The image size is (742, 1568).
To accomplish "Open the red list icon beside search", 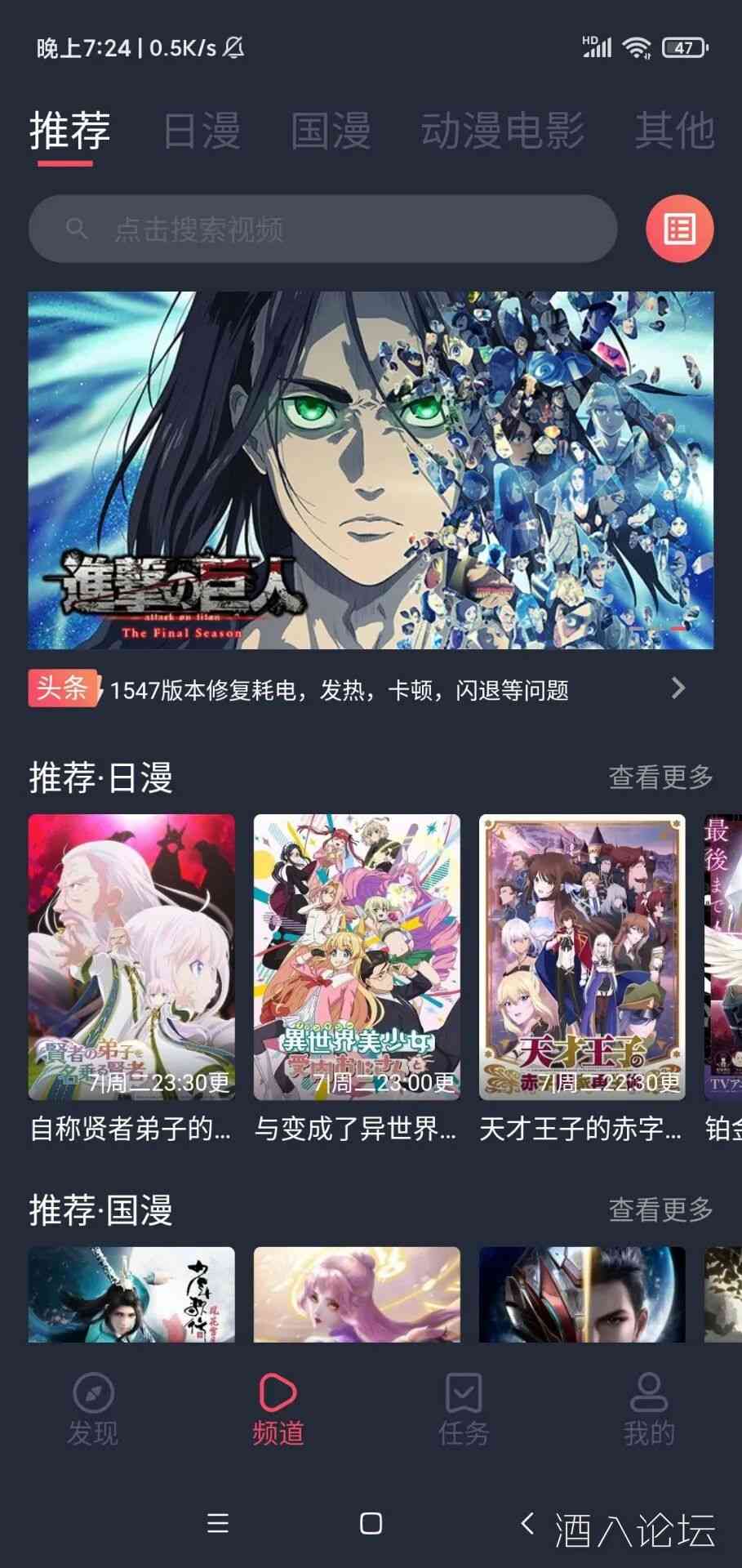I will coord(679,229).
